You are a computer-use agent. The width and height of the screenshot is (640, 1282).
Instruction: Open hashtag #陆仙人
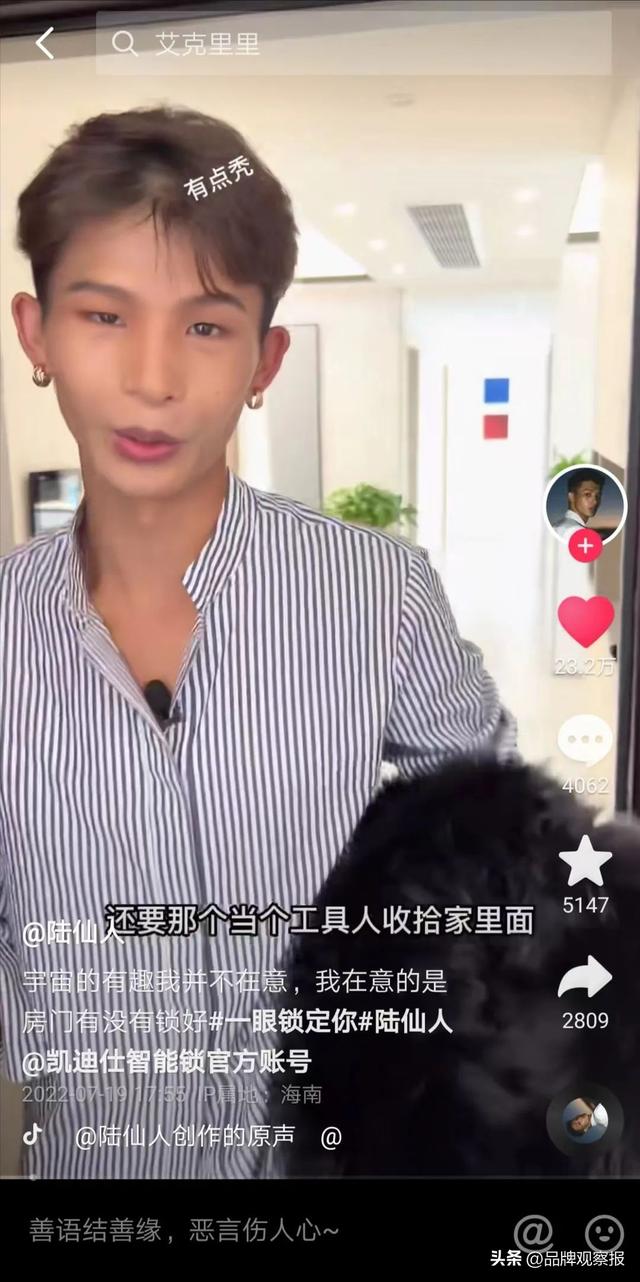coord(410,1022)
